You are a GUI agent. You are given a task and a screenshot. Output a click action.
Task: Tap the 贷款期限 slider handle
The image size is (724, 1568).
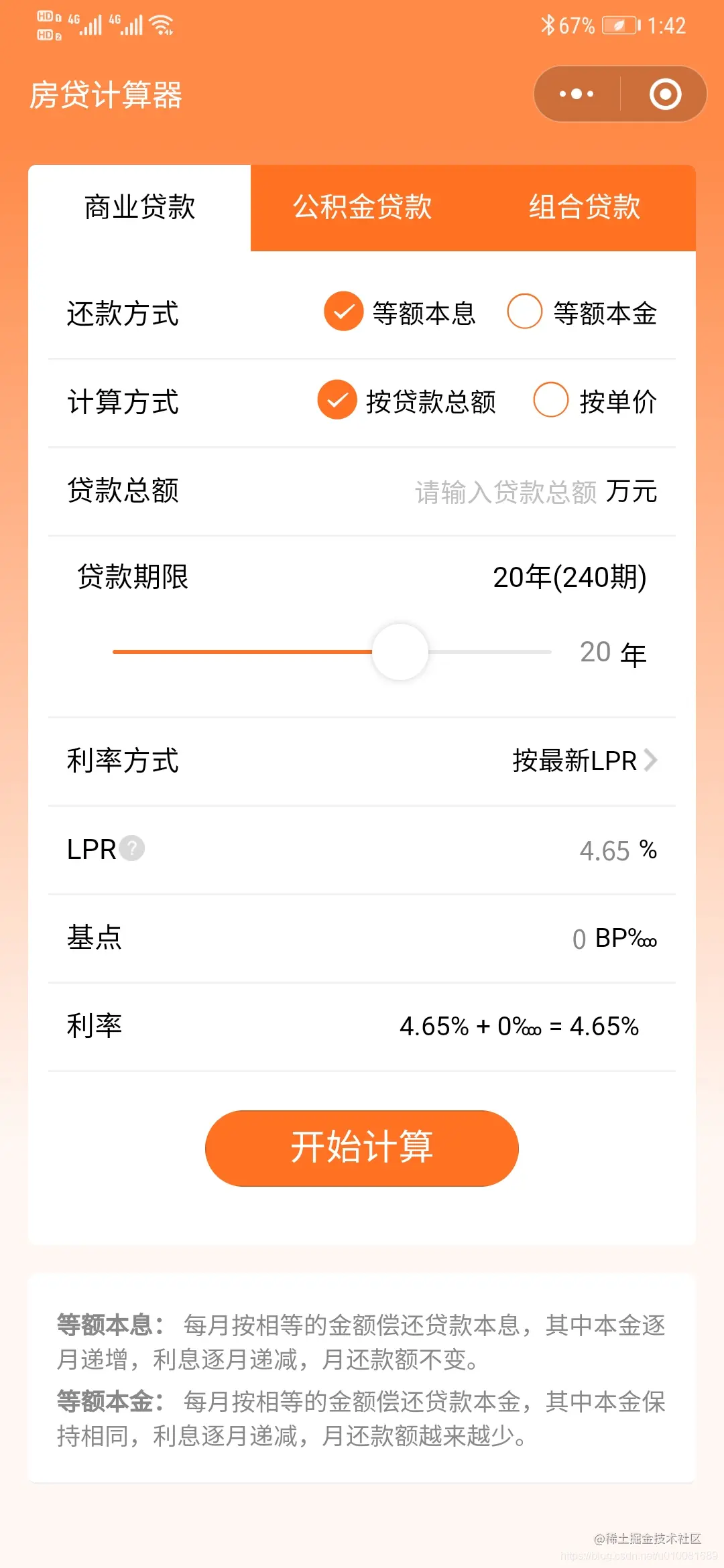coord(400,652)
